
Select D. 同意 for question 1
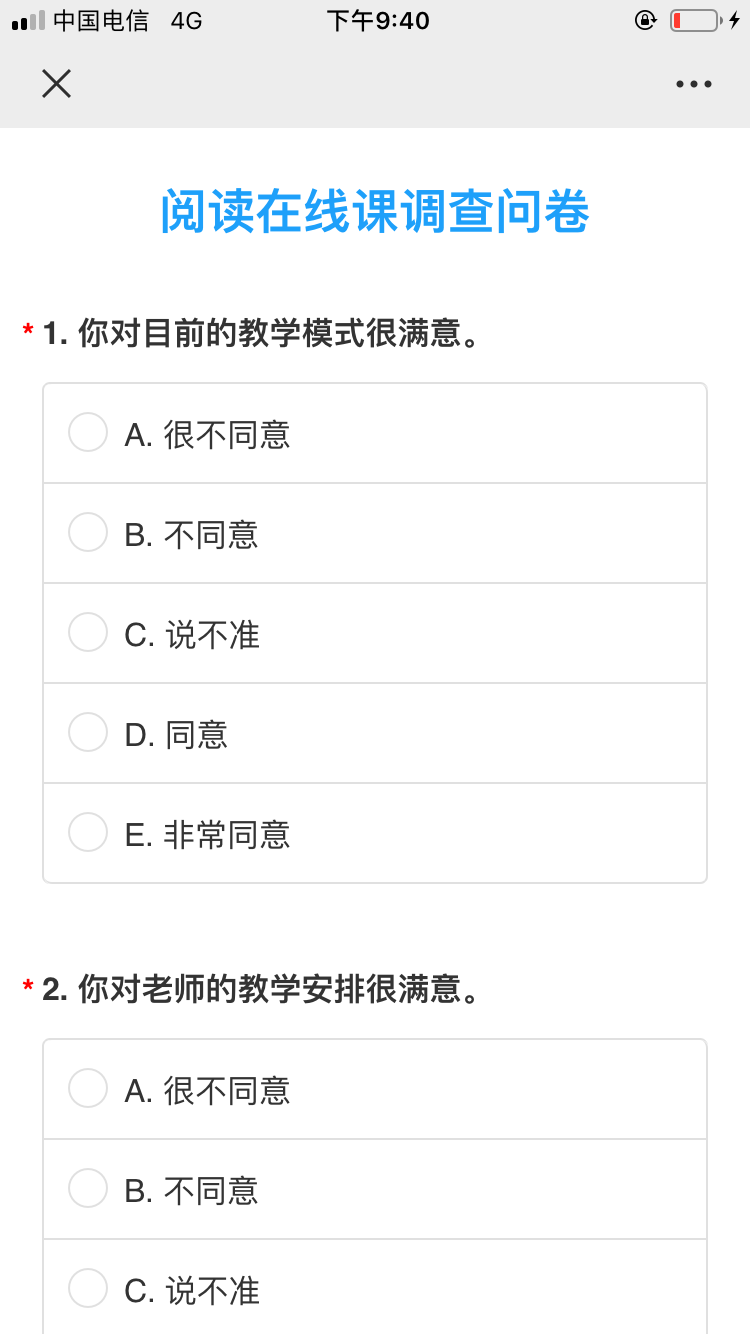[375, 733]
